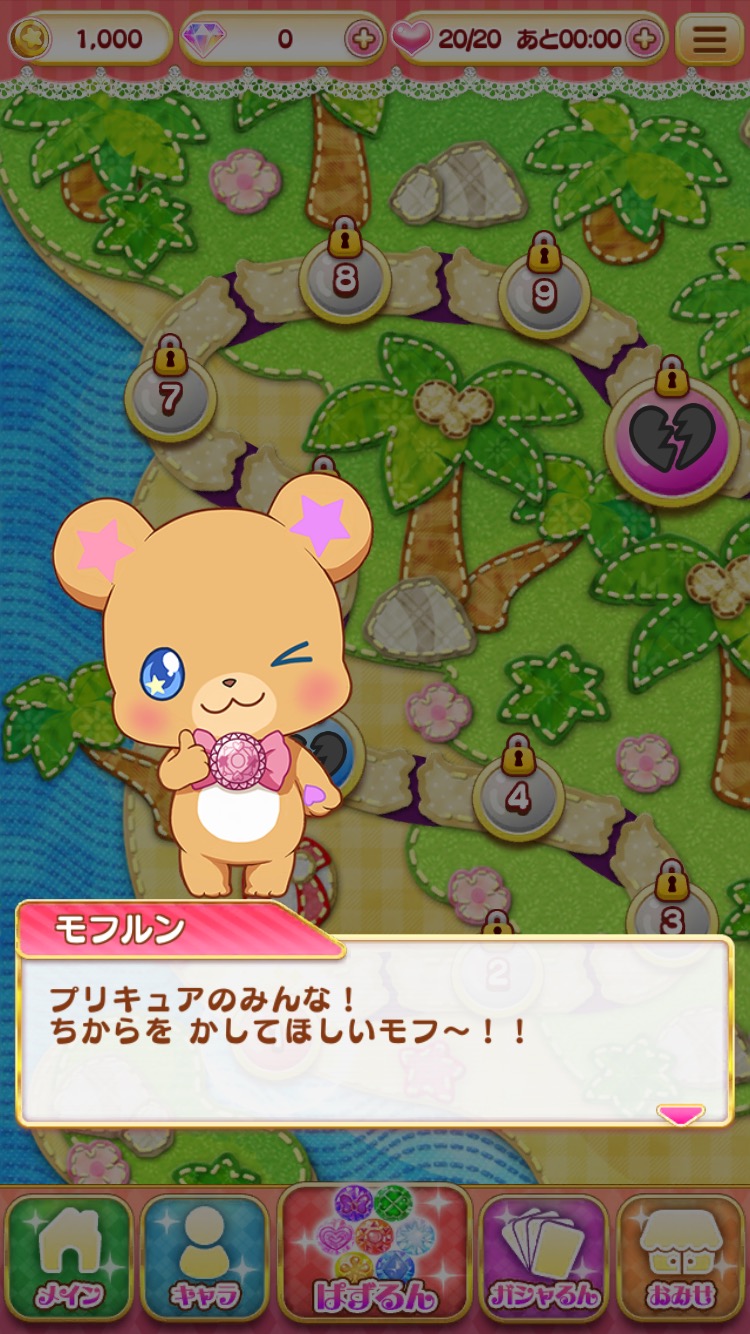750x1334 pixels.
Task: Tap the locked broken-heart boss stage
Action: tap(672, 438)
